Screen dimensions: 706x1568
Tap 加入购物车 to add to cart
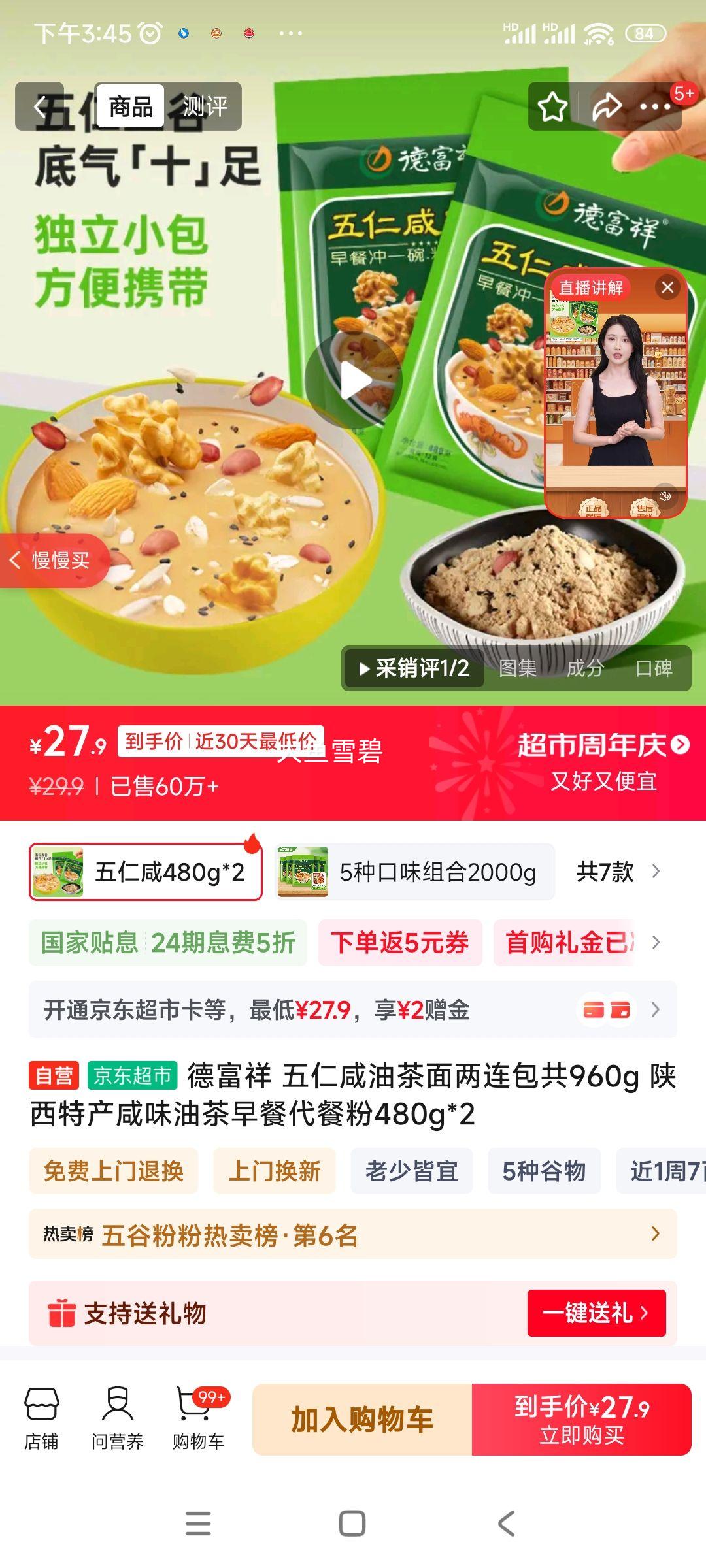click(364, 1419)
